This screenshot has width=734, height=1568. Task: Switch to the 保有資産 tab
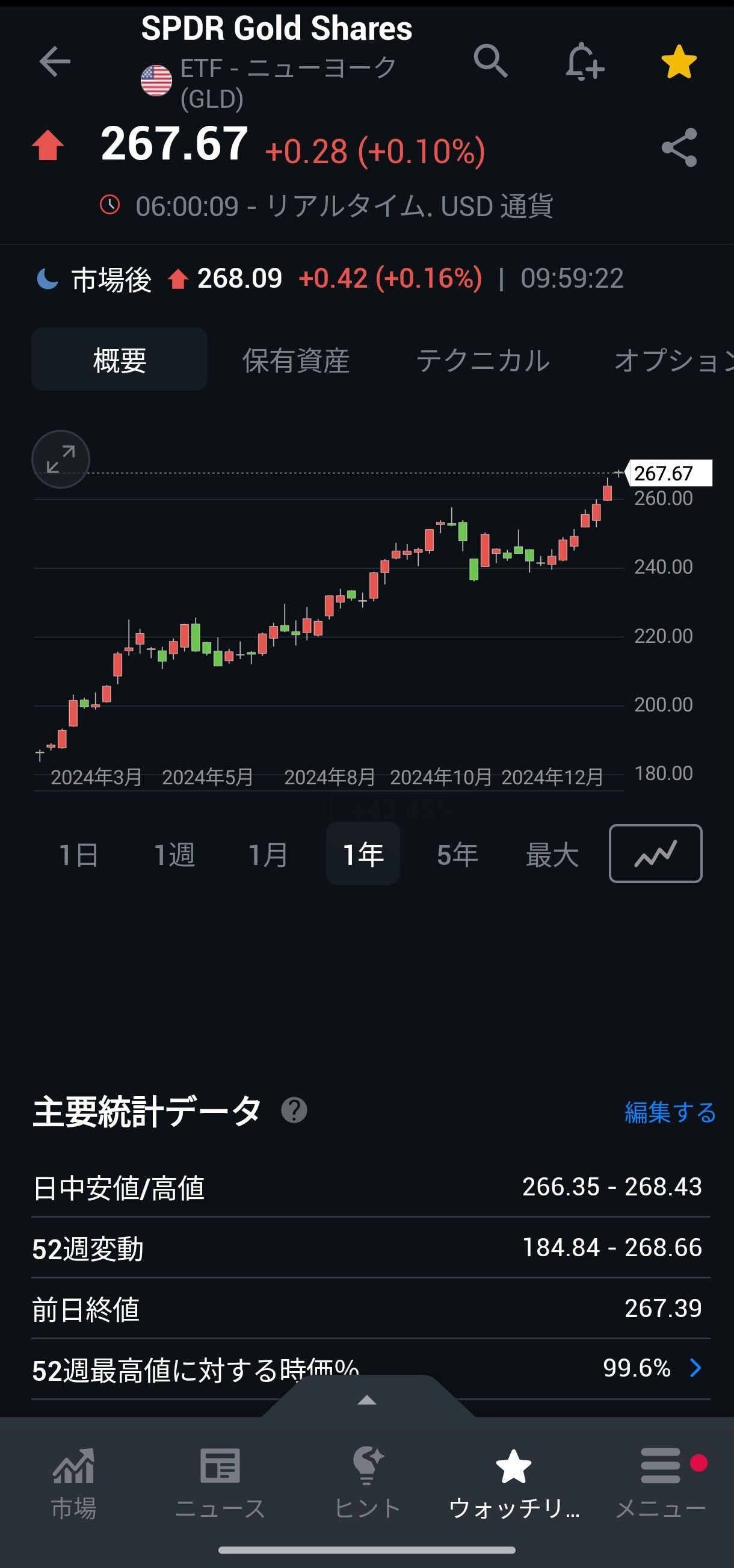296,360
